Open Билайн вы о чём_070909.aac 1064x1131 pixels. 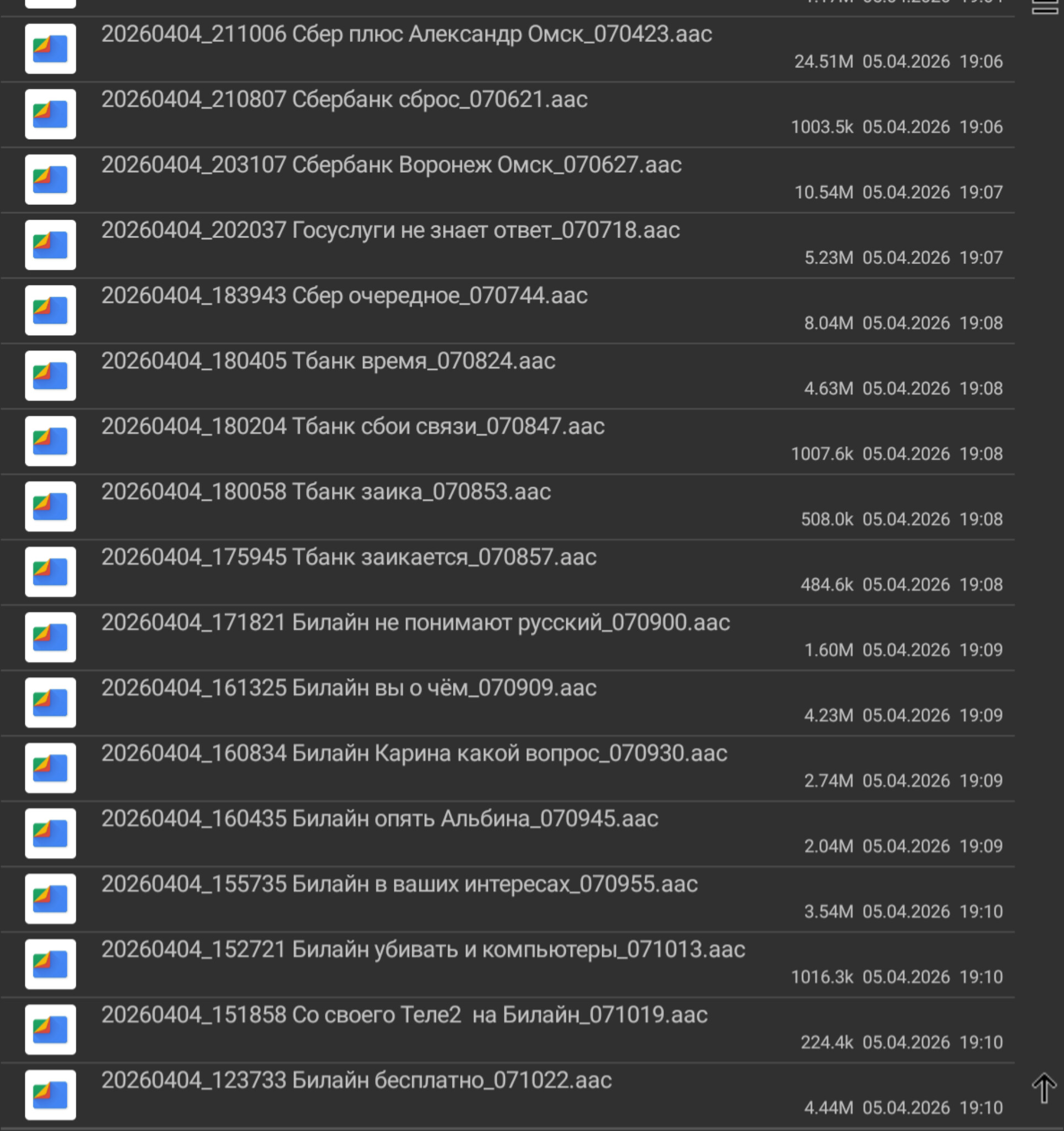click(x=349, y=690)
